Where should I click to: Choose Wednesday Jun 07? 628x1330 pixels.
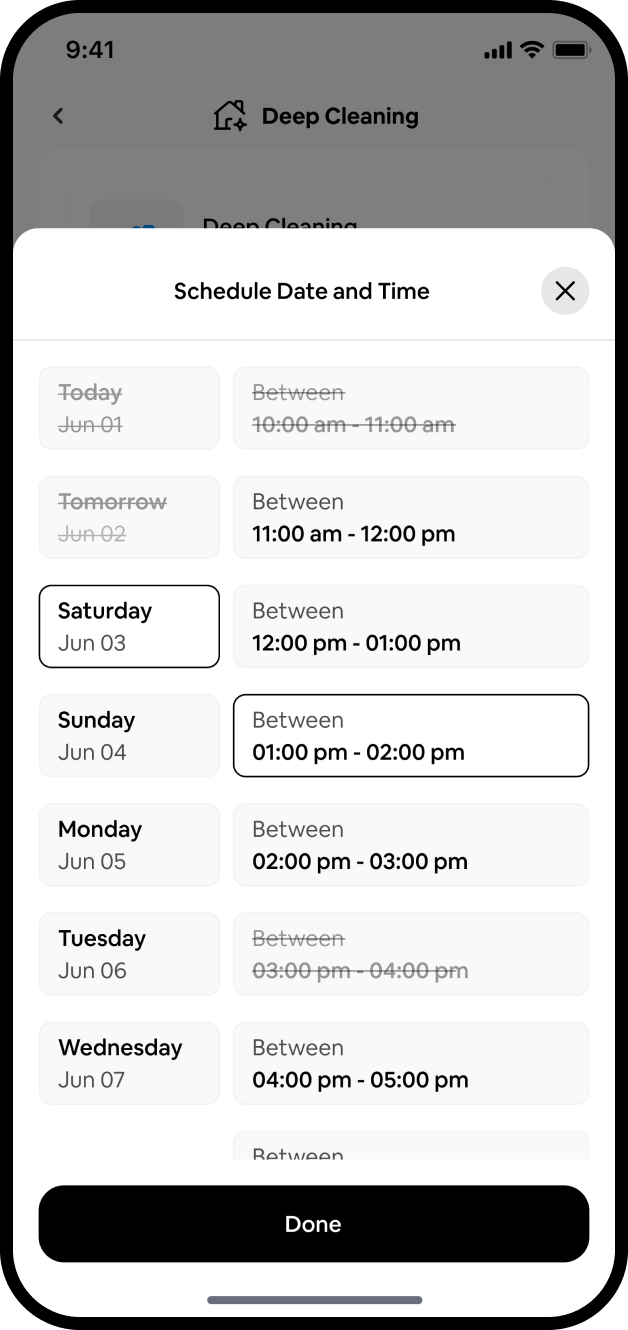(x=129, y=1062)
